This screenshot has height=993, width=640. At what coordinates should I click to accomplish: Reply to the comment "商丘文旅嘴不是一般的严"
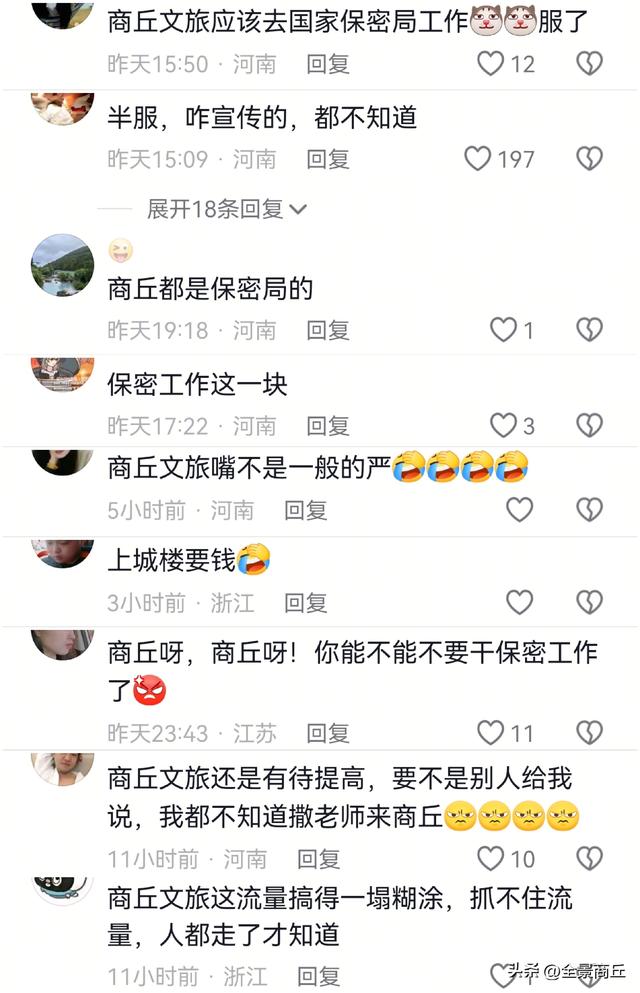click(x=305, y=510)
